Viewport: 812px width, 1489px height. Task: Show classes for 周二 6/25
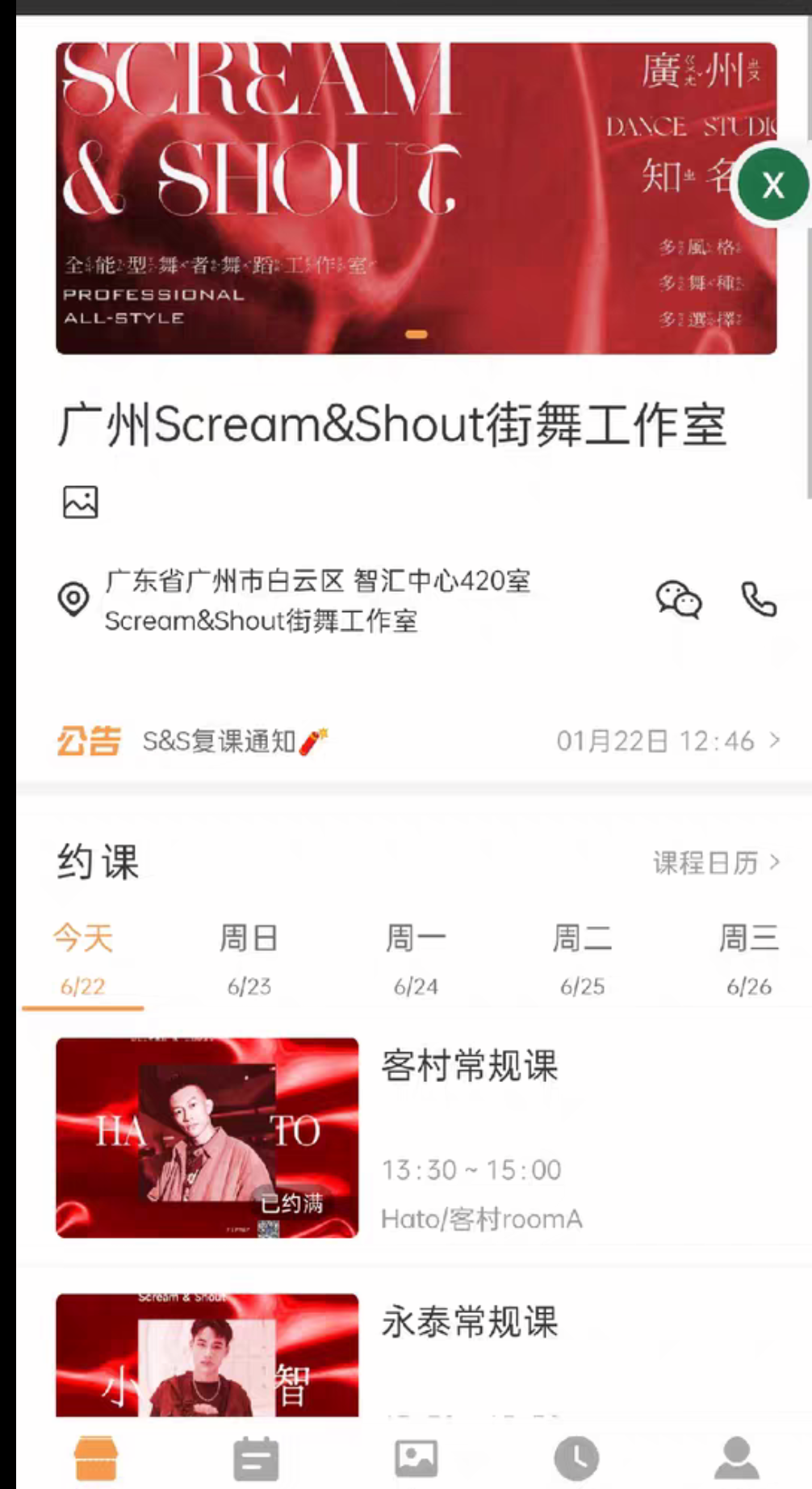pos(582,959)
